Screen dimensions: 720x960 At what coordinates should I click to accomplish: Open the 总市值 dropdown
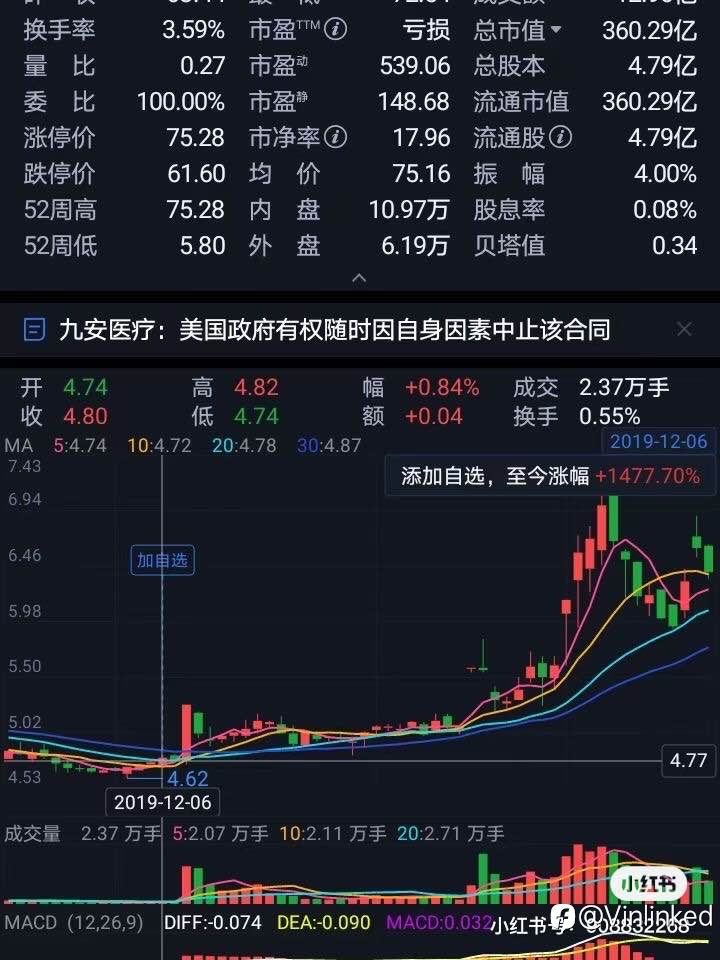click(x=517, y=29)
